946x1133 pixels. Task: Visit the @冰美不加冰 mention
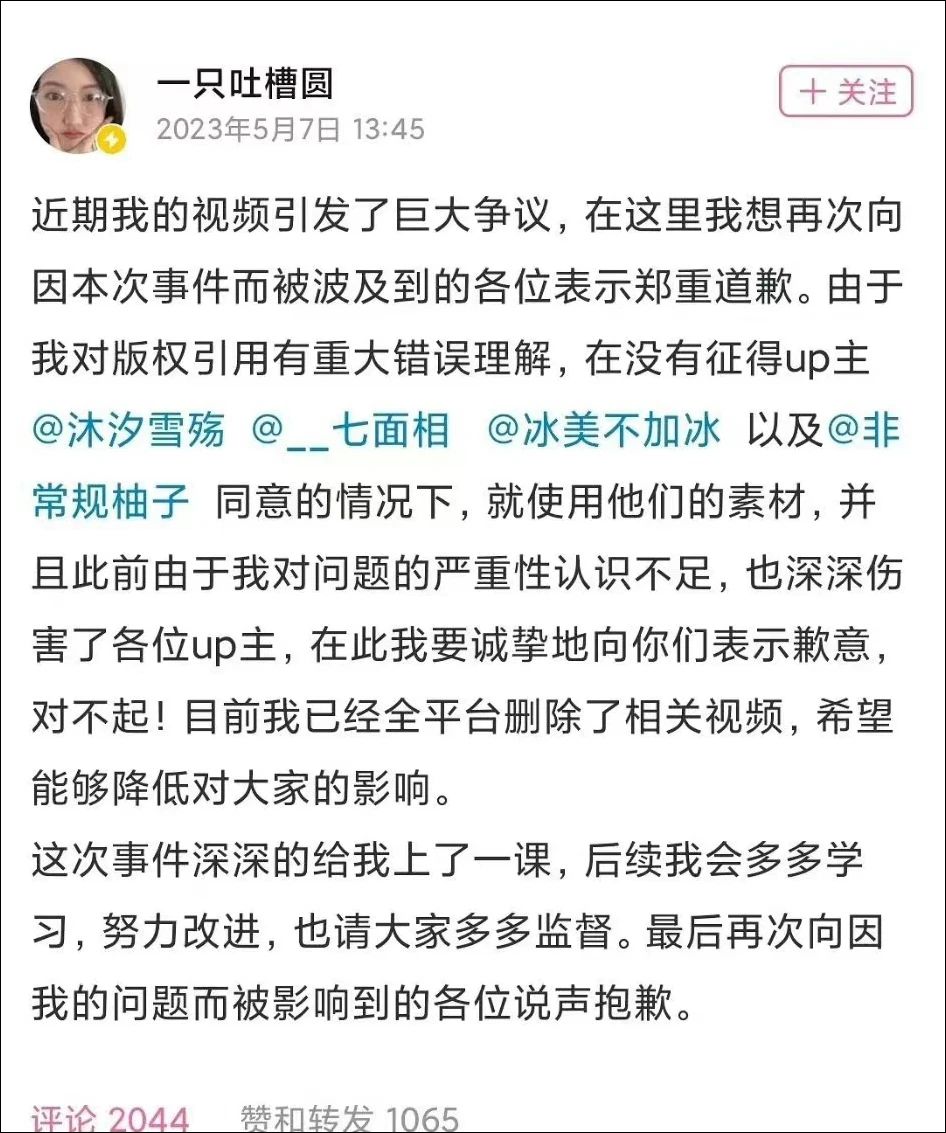604,431
